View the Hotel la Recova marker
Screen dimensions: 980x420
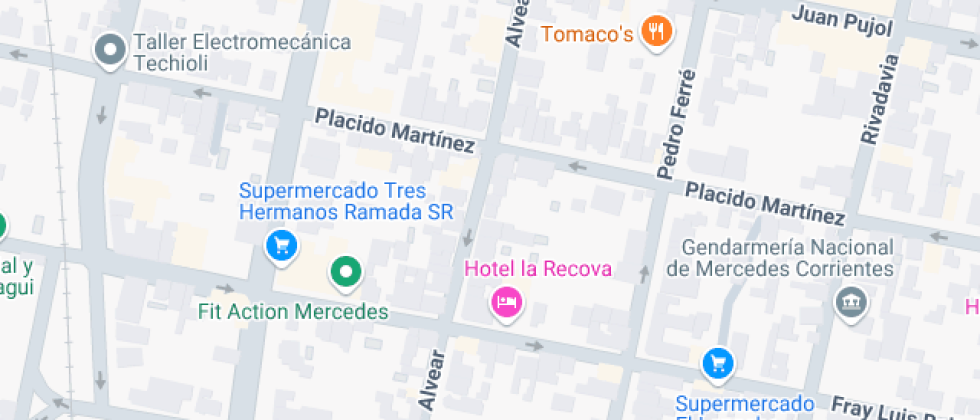coord(507,301)
